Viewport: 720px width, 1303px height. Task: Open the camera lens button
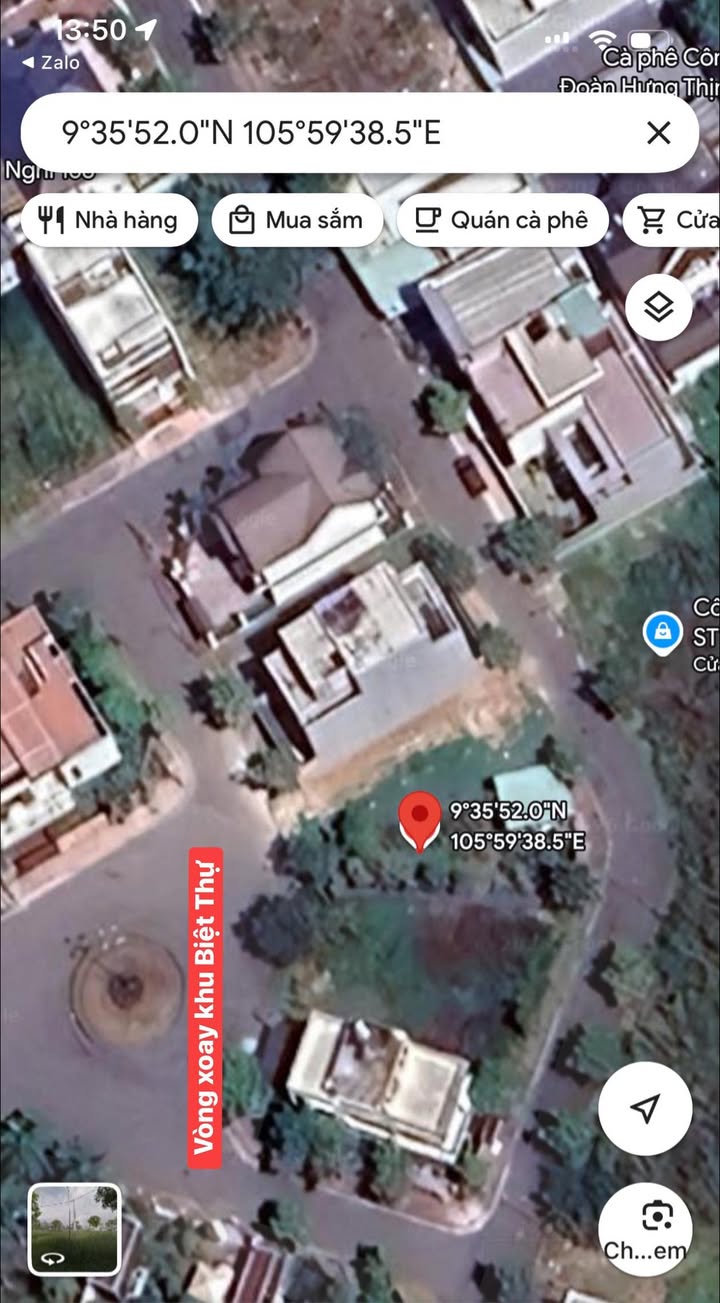(x=645, y=1228)
